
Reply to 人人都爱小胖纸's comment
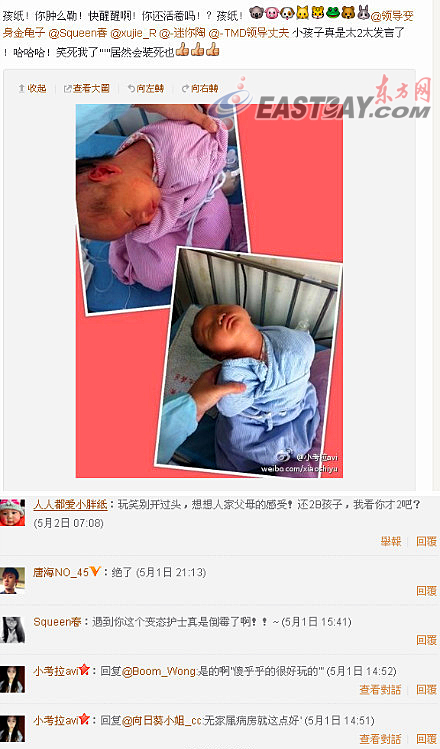(x=427, y=541)
